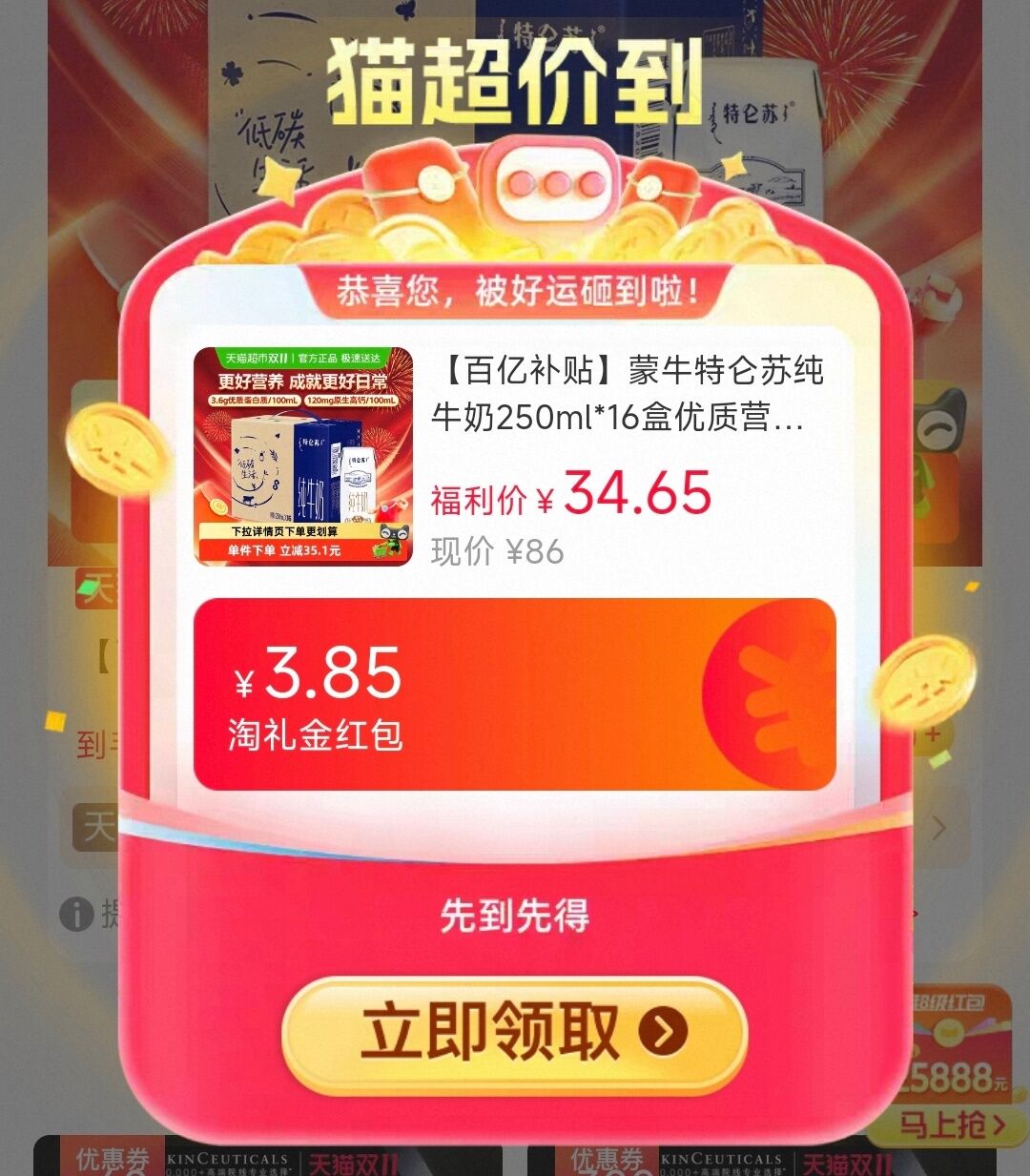Select the ¥3.85 淘礼金红包 coupon
This screenshot has width=1030, height=1176.
pyautogui.click(x=515, y=694)
